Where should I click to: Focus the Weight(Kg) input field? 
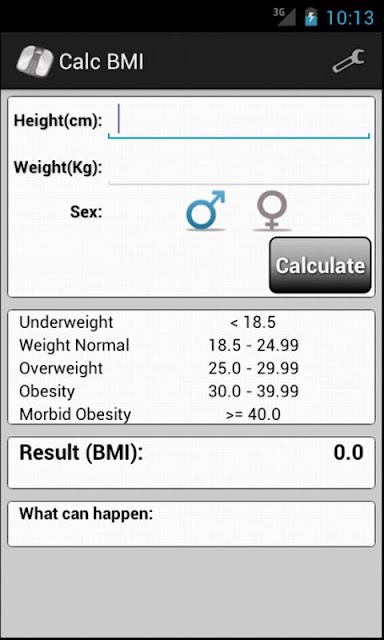coord(239,168)
